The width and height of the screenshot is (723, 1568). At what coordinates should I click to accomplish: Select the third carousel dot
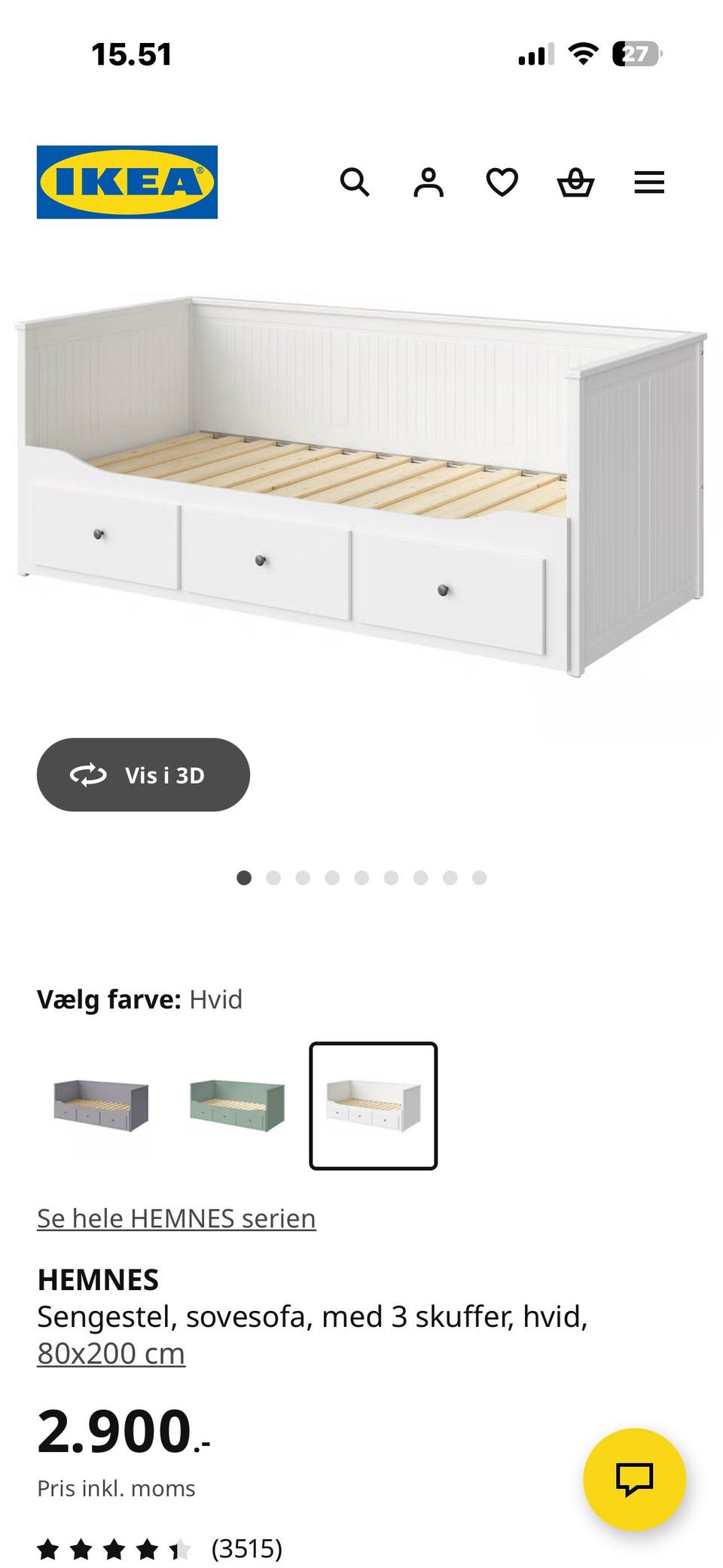click(302, 877)
